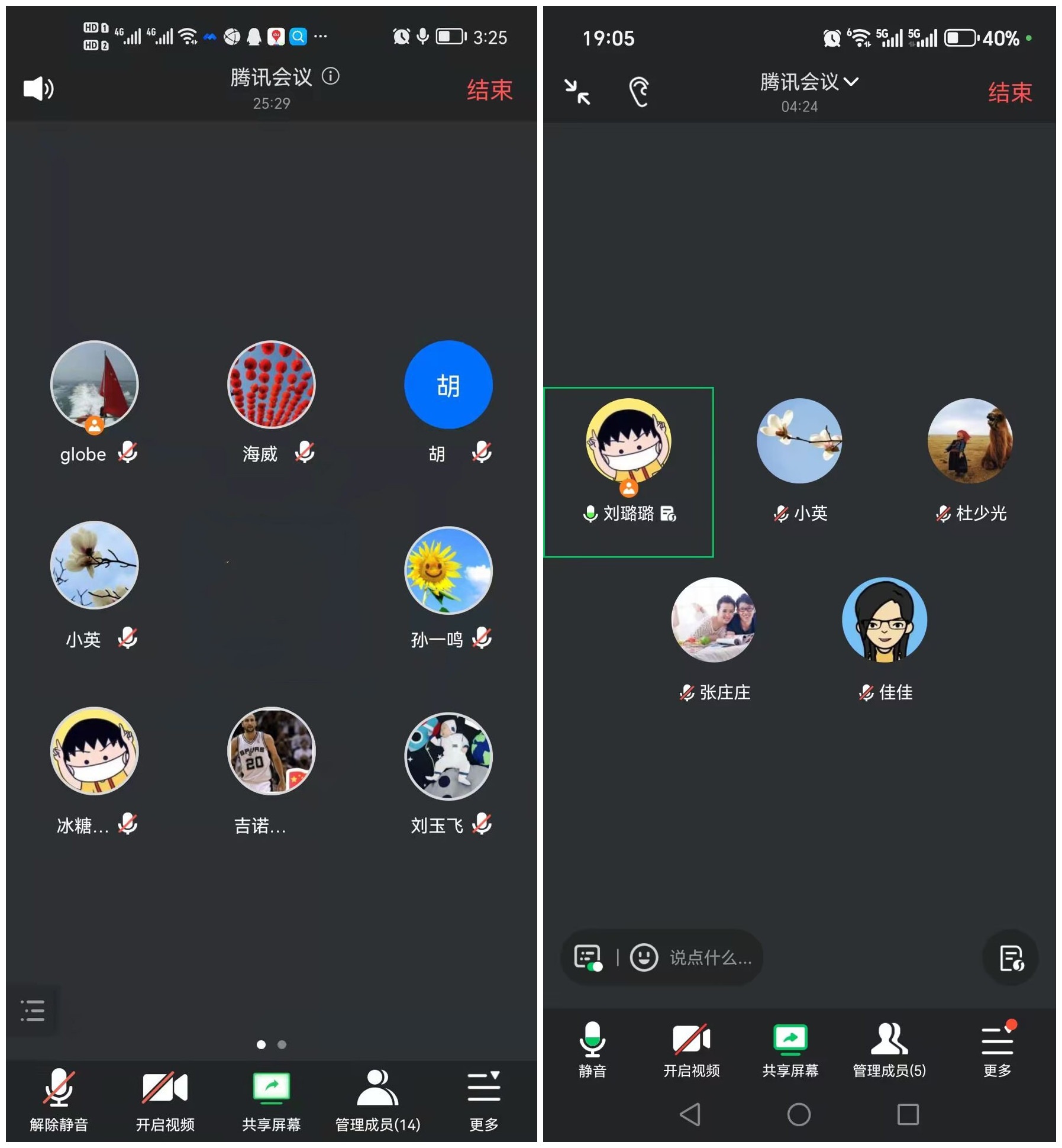Select participant 杜少光's avatar
Screen dimensions: 1062x1148
tap(970, 441)
